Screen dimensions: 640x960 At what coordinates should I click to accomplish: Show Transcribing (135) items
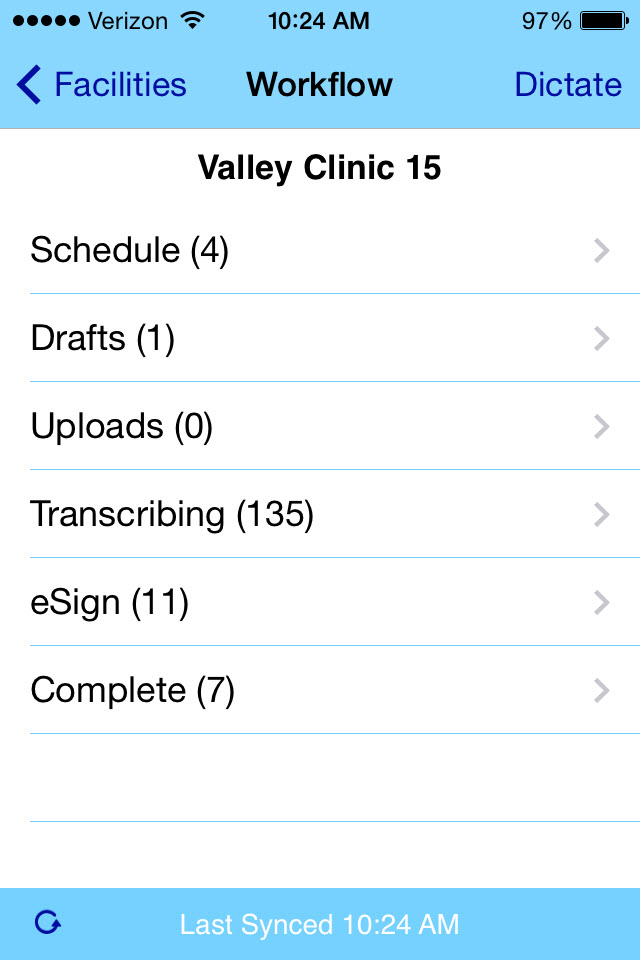(x=320, y=514)
